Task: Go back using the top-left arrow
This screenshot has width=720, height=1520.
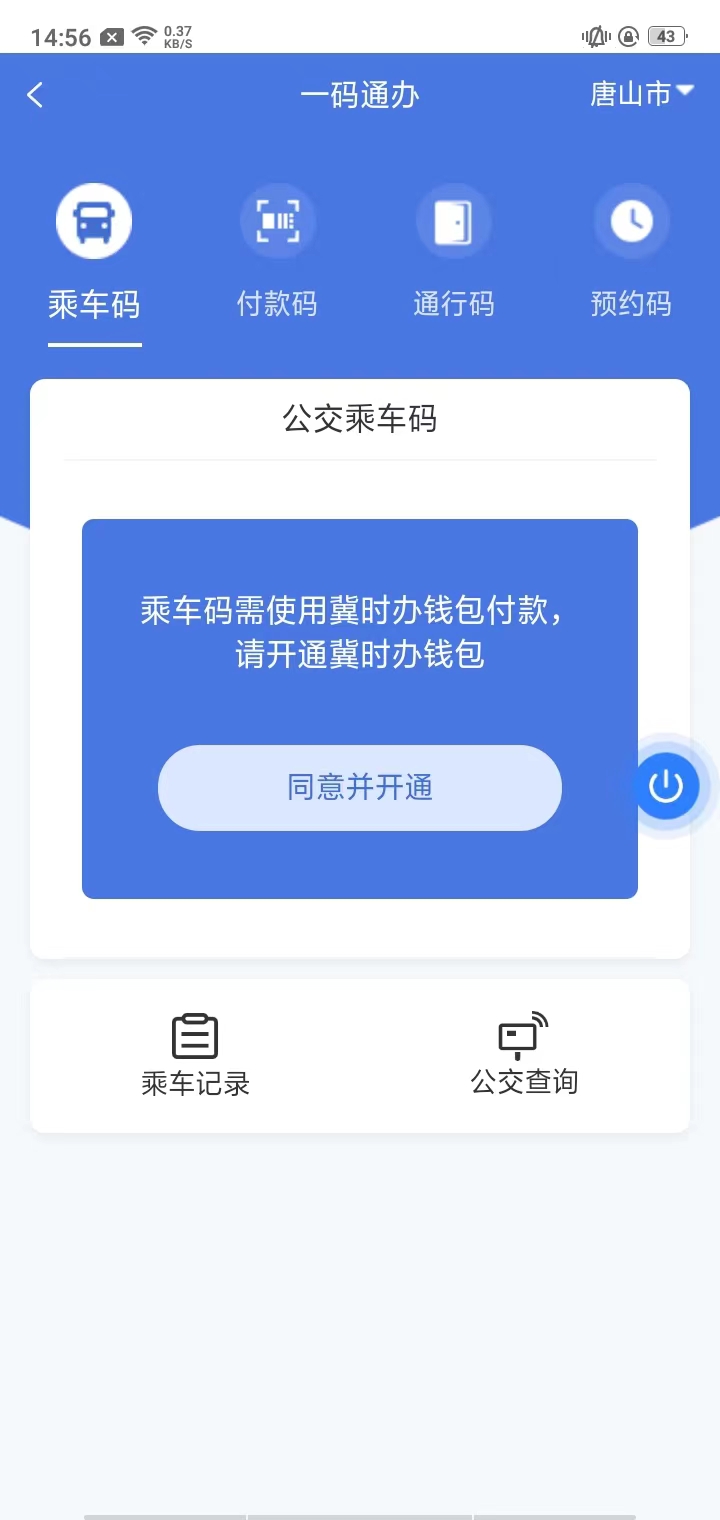Action: coord(36,95)
